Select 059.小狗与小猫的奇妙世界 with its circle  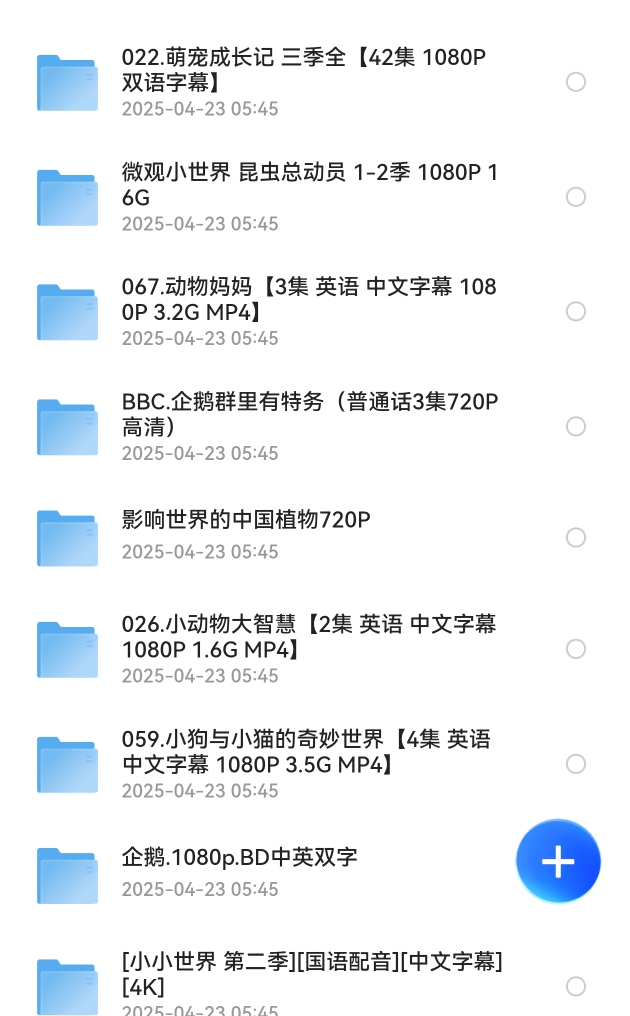point(576,764)
